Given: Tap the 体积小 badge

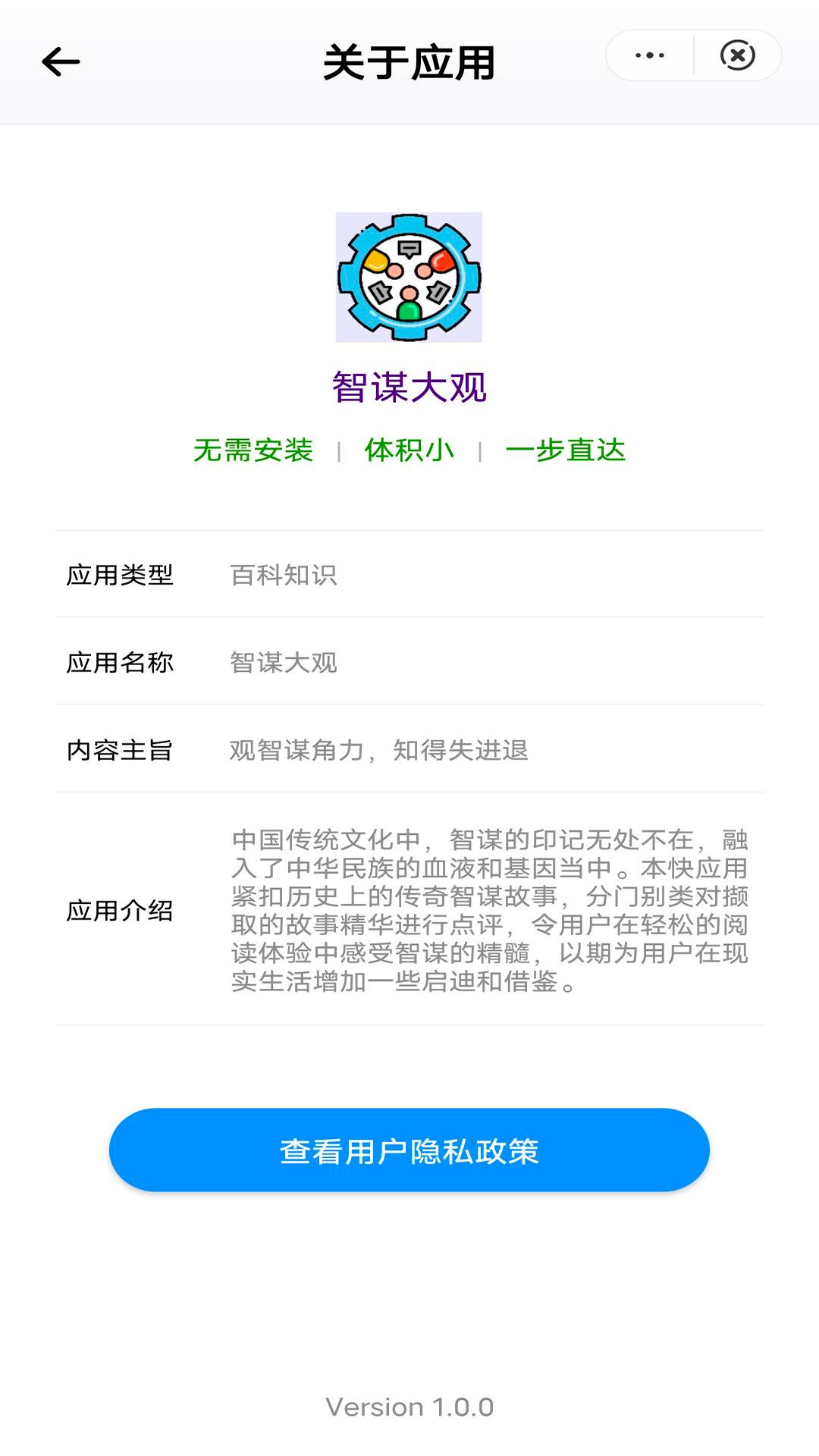Looking at the screenshot, I should point(410,449).
